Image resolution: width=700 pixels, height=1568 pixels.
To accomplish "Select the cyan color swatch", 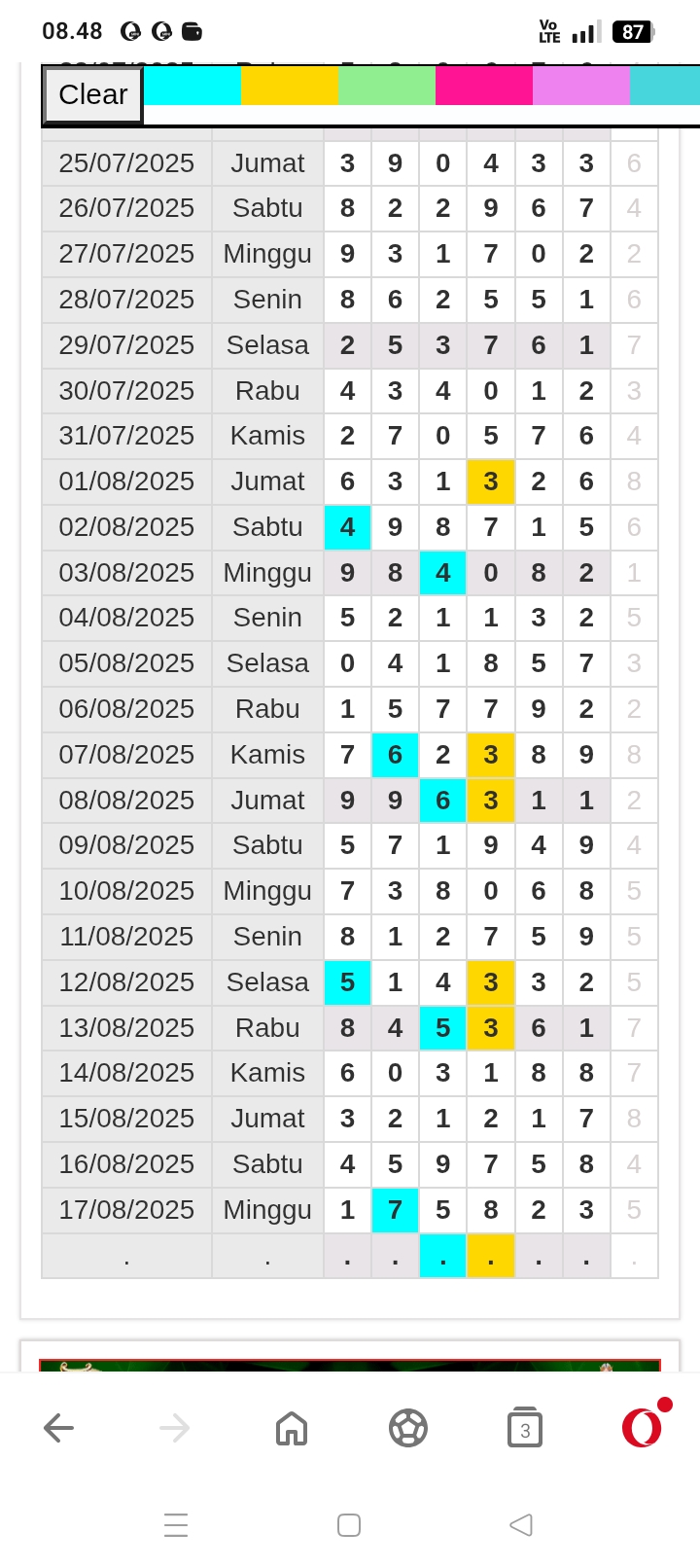I will coord(192,86).
